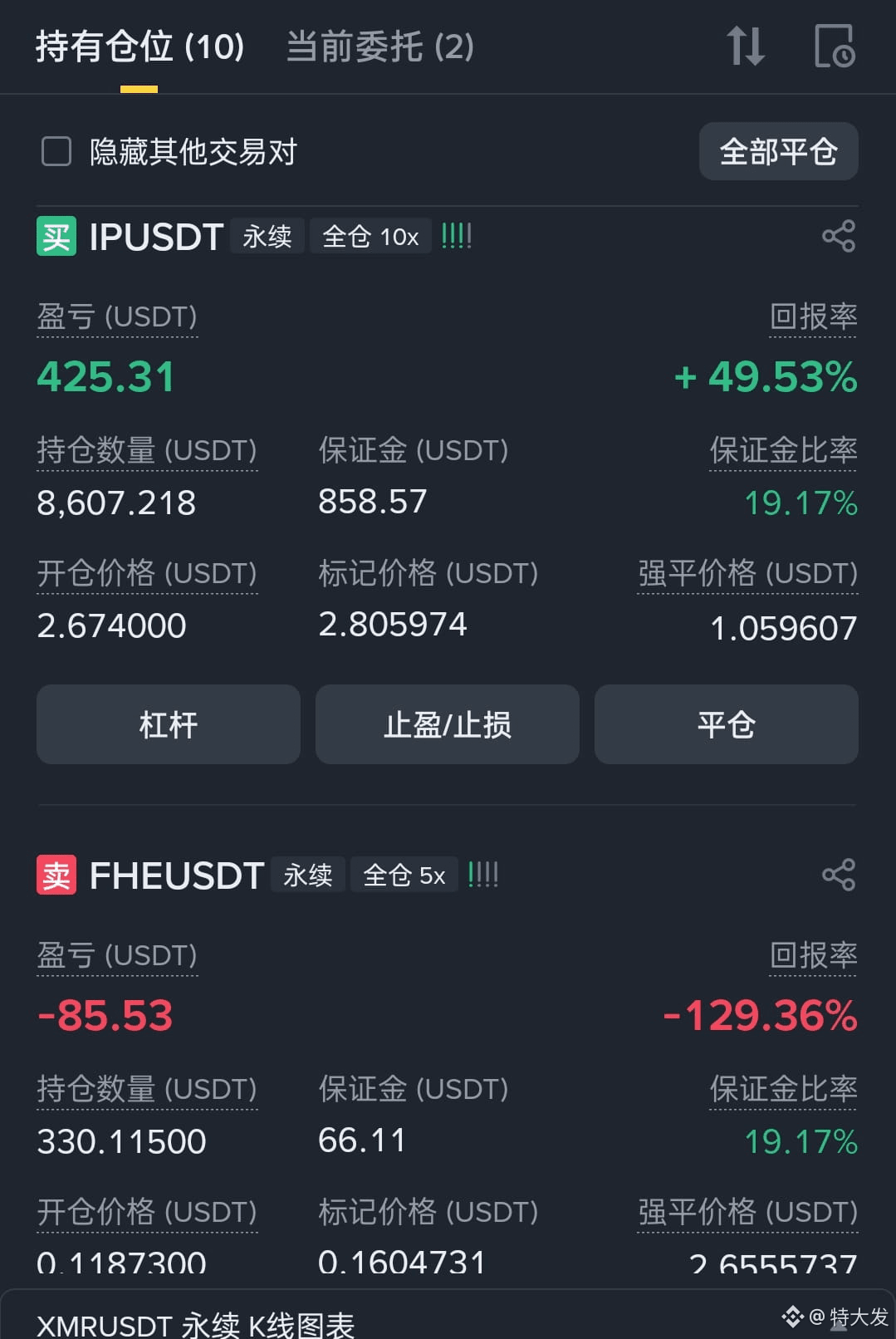The width and height of the screenshot is (896, 1339).
Task: Click the alert marks beside FHEUSDT leverage
Action: pos(483,874)
